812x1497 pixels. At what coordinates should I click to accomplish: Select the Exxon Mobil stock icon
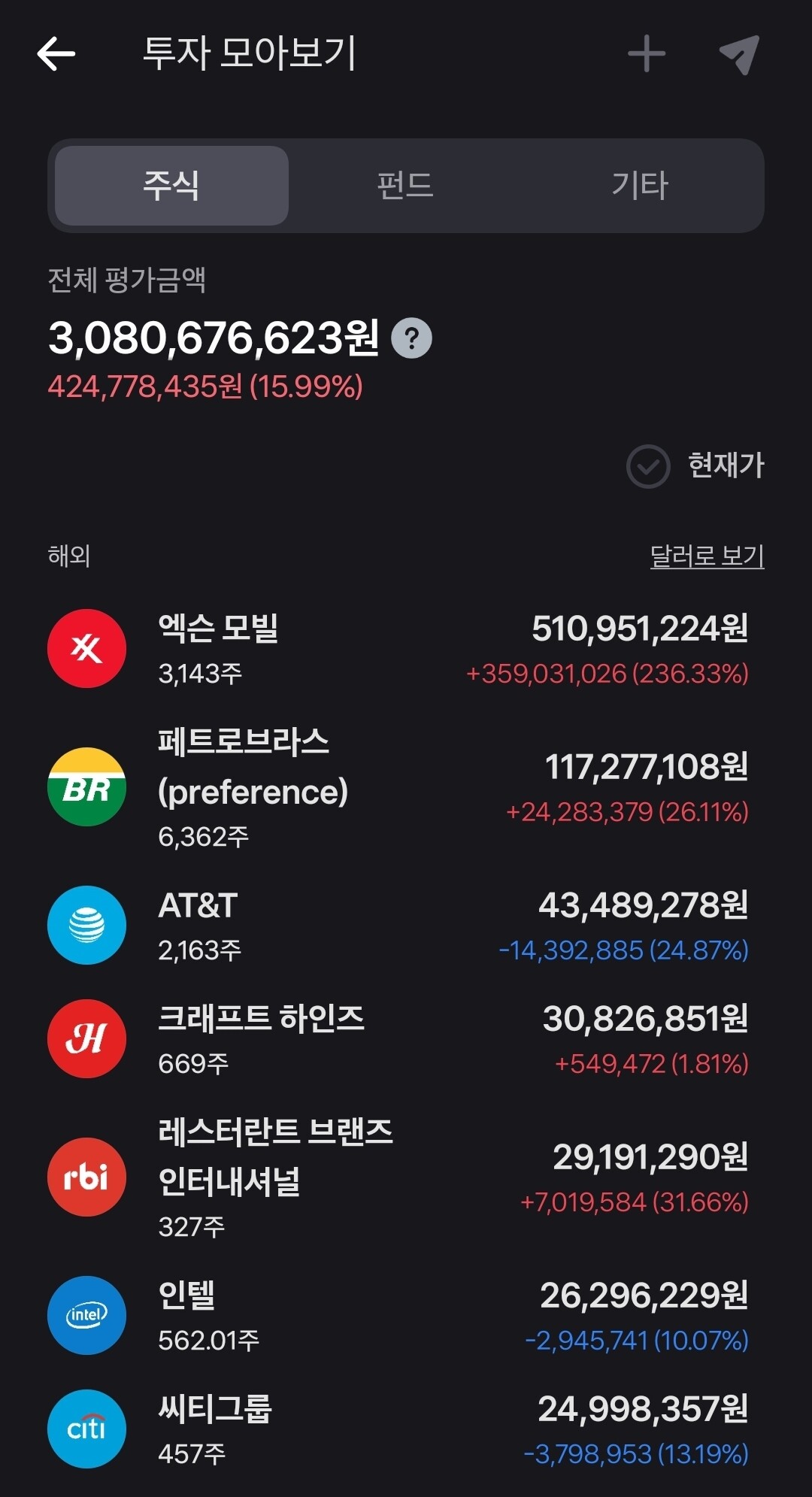point(86,648)
